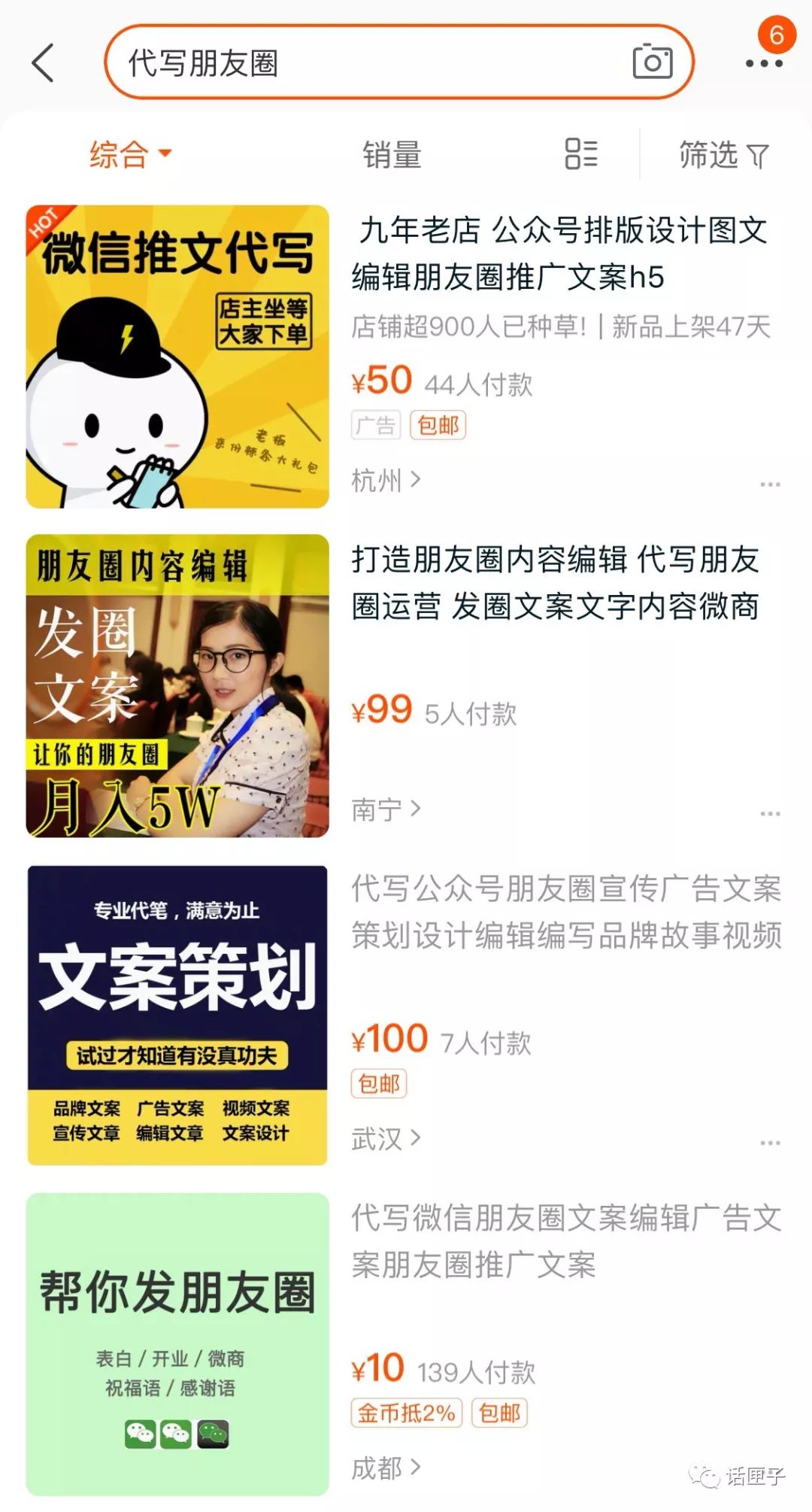Show more options for the ¥50 listing
The width and height of the screenshot is (812, 1512).
click(x=770, y=484)
